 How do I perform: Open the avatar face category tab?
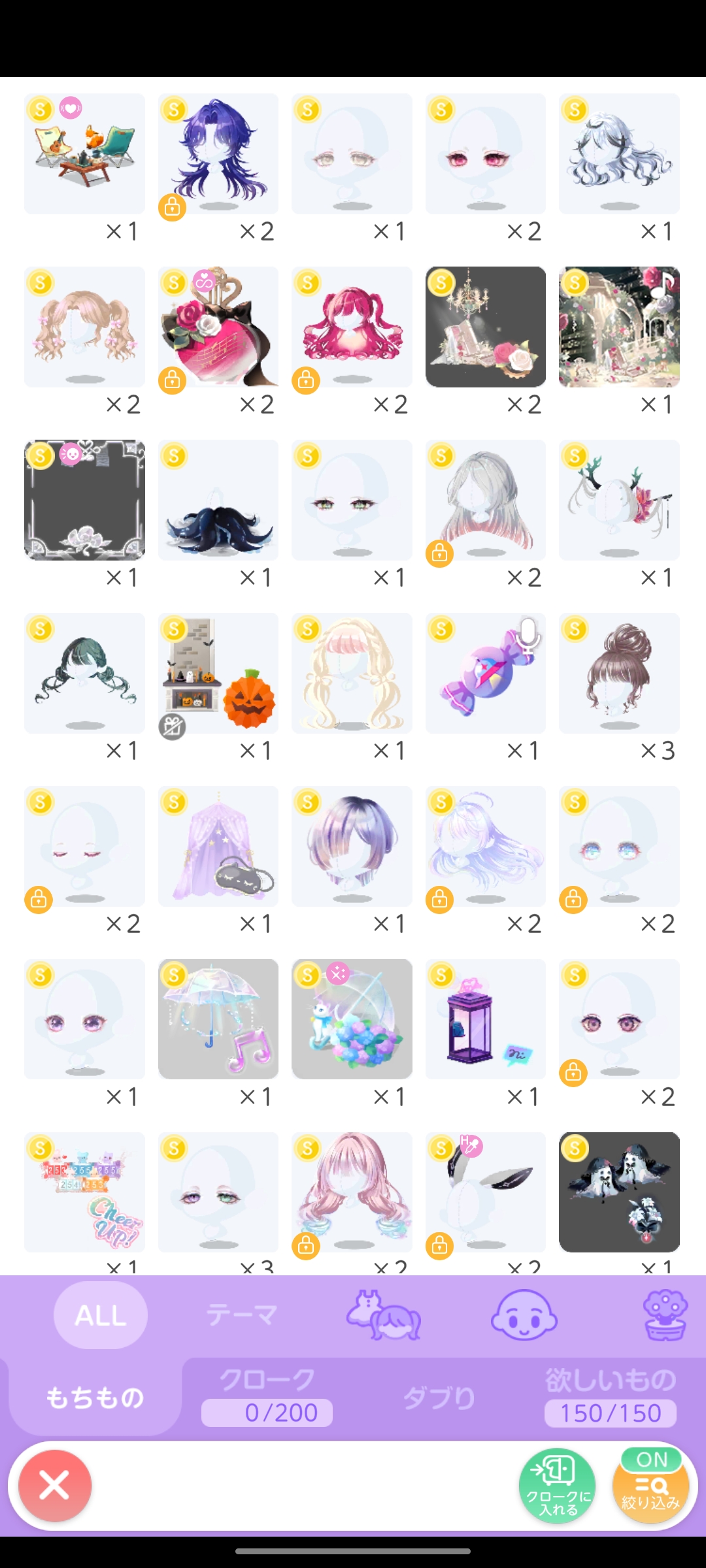click(x=524, y=1315)
